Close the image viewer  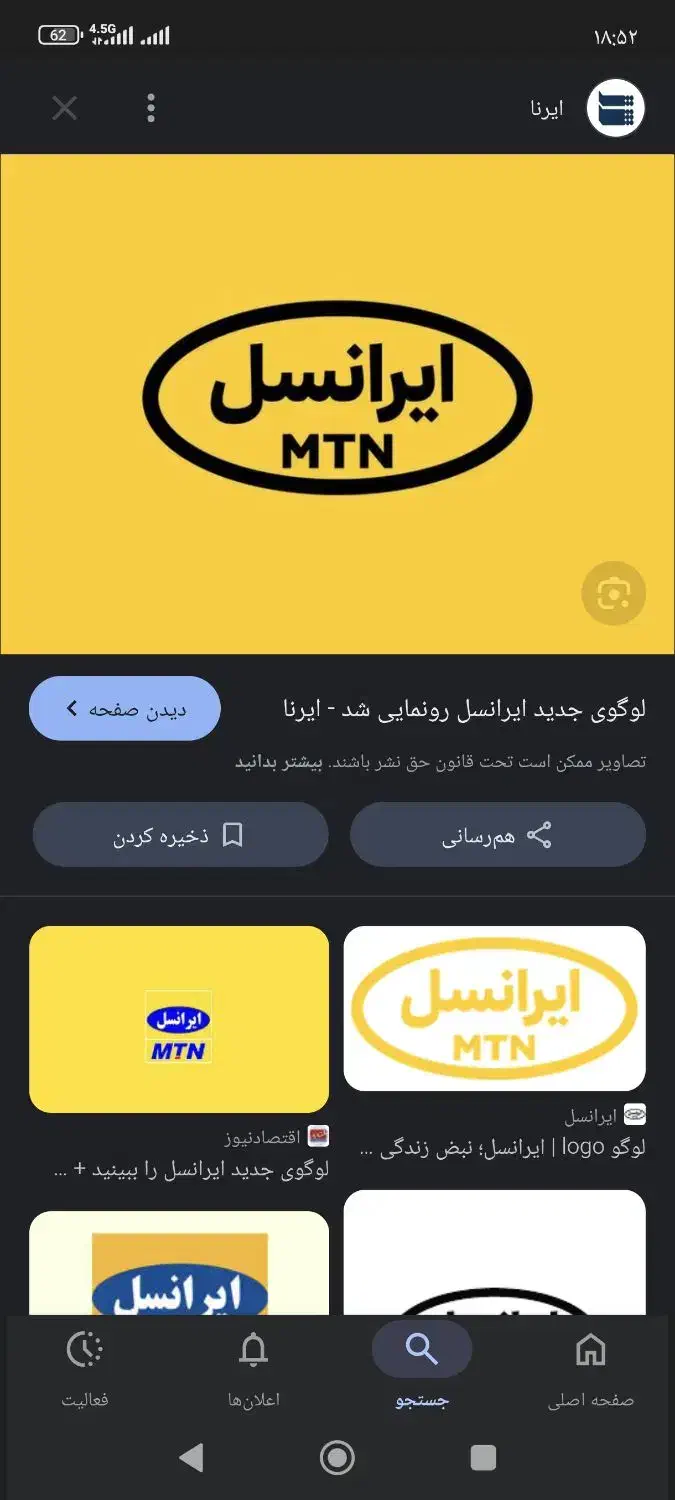pyautogui.click(x=65, y=108)
